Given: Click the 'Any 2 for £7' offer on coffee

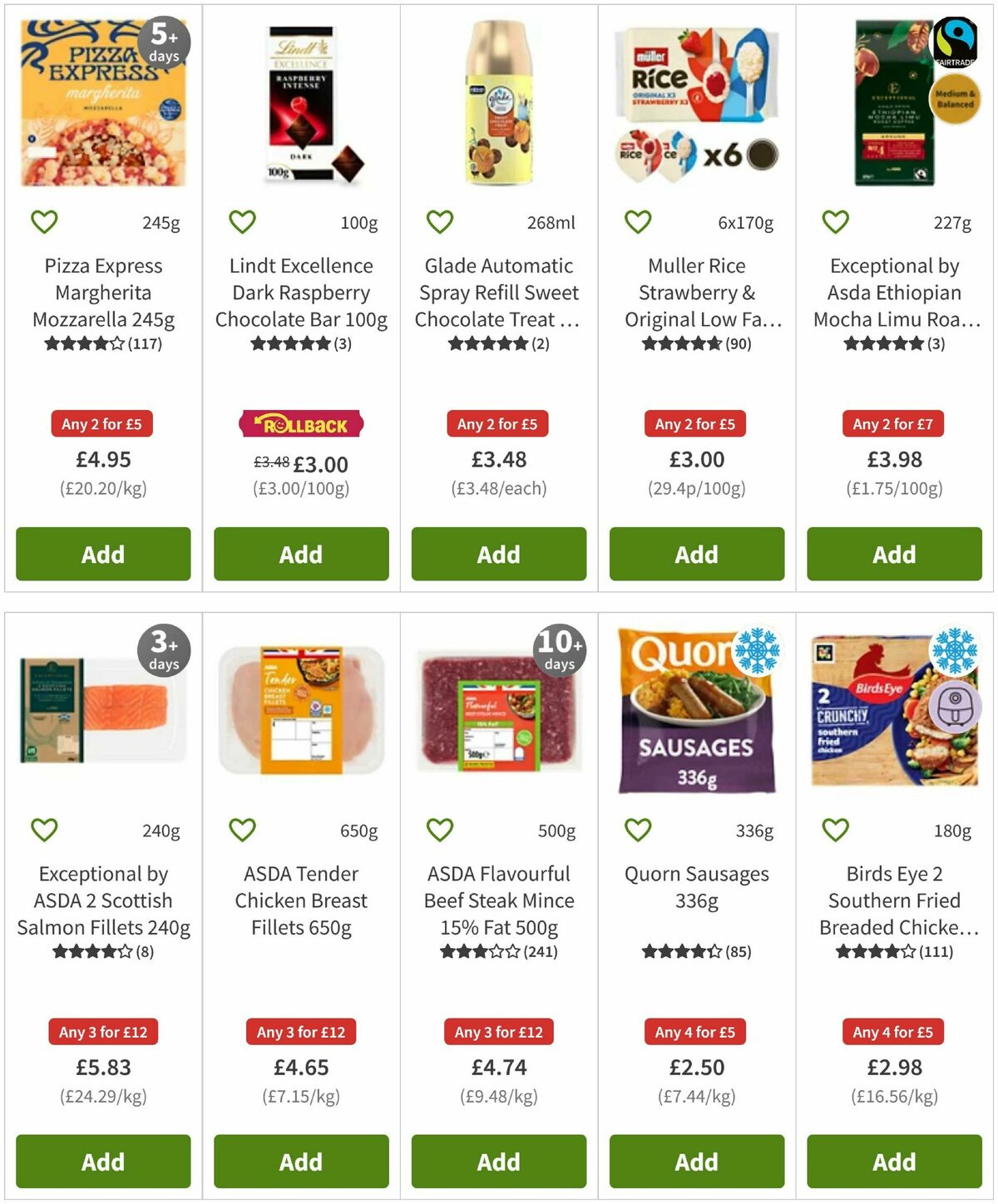Looking at the screenshot, I should (x=893, y=424).
